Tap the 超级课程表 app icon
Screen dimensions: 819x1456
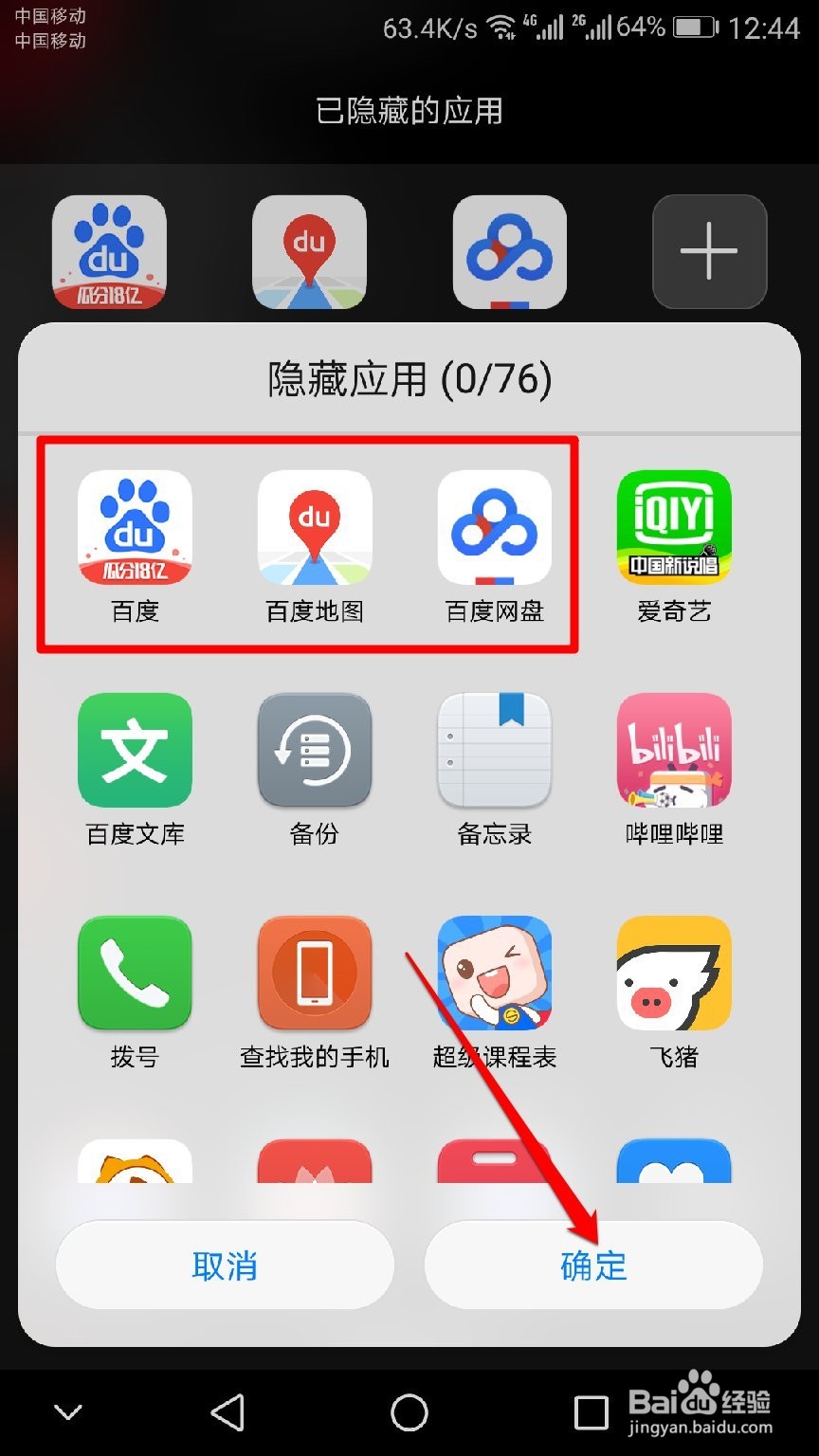(494, 974)
